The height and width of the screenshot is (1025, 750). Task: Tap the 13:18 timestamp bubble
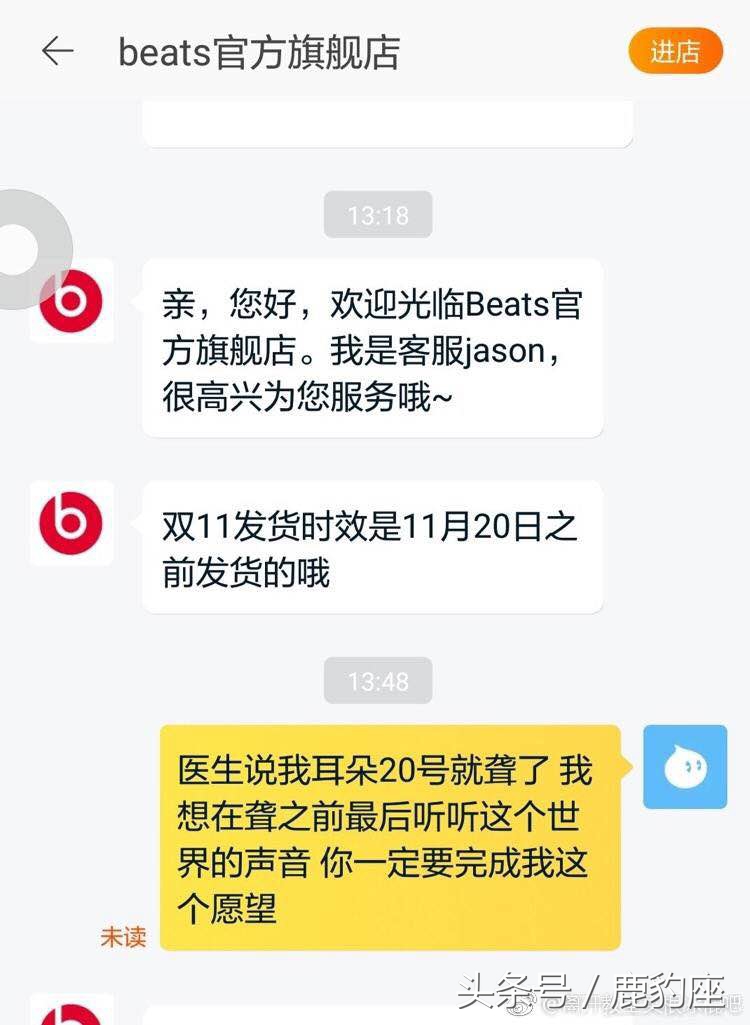coord(378,214)
